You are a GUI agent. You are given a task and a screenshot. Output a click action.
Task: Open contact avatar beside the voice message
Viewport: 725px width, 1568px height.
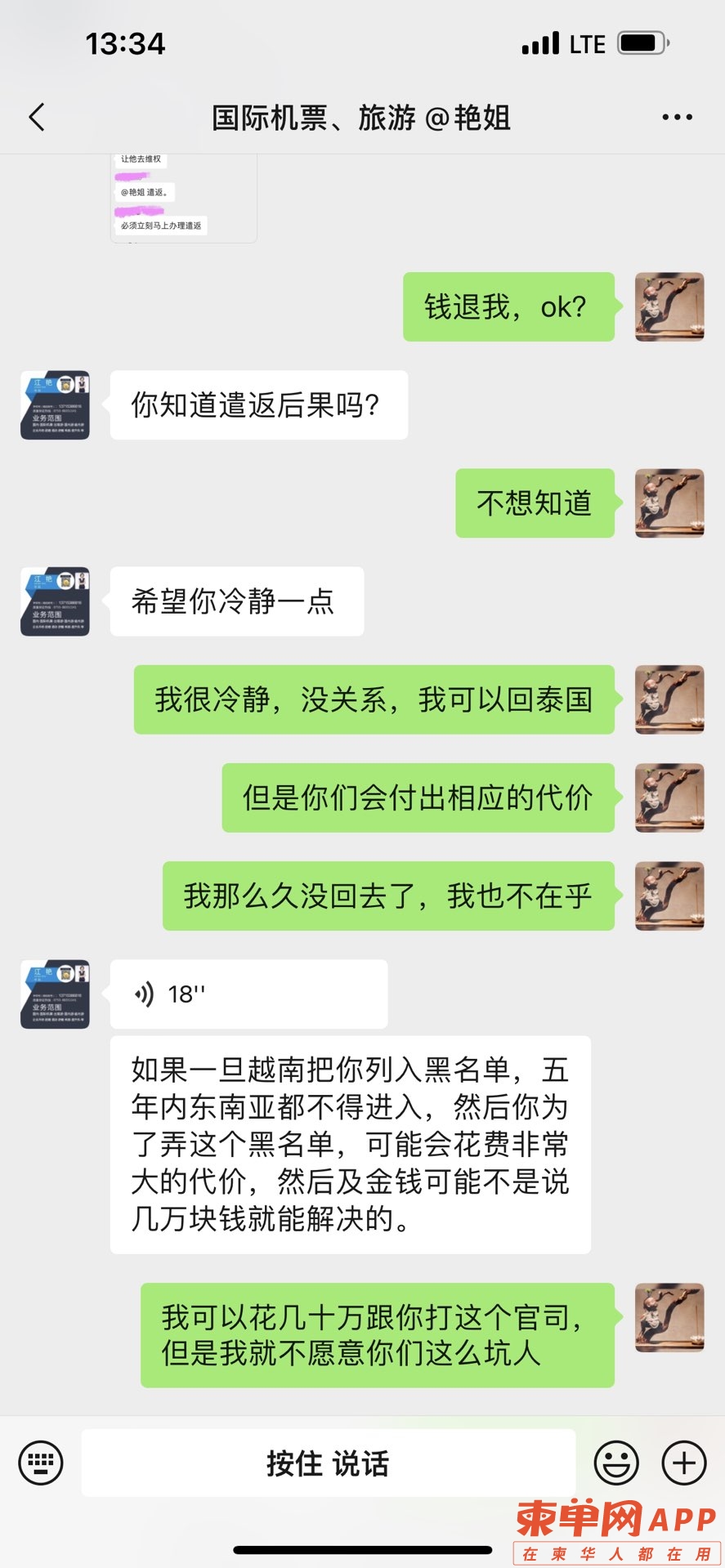click(55, 994)
